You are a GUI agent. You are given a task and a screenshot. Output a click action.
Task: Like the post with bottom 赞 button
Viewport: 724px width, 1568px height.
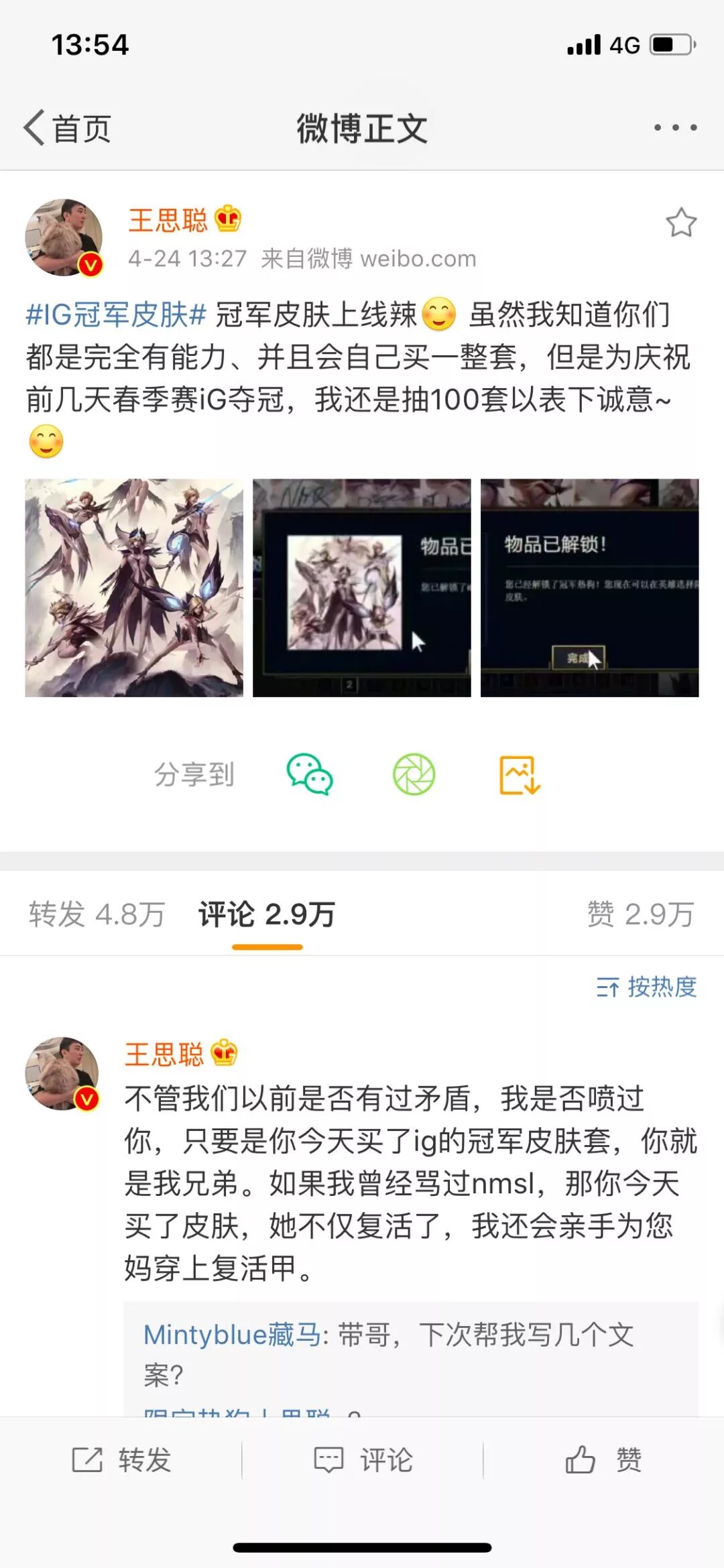pyautogui.click(x=603, y=1459)
